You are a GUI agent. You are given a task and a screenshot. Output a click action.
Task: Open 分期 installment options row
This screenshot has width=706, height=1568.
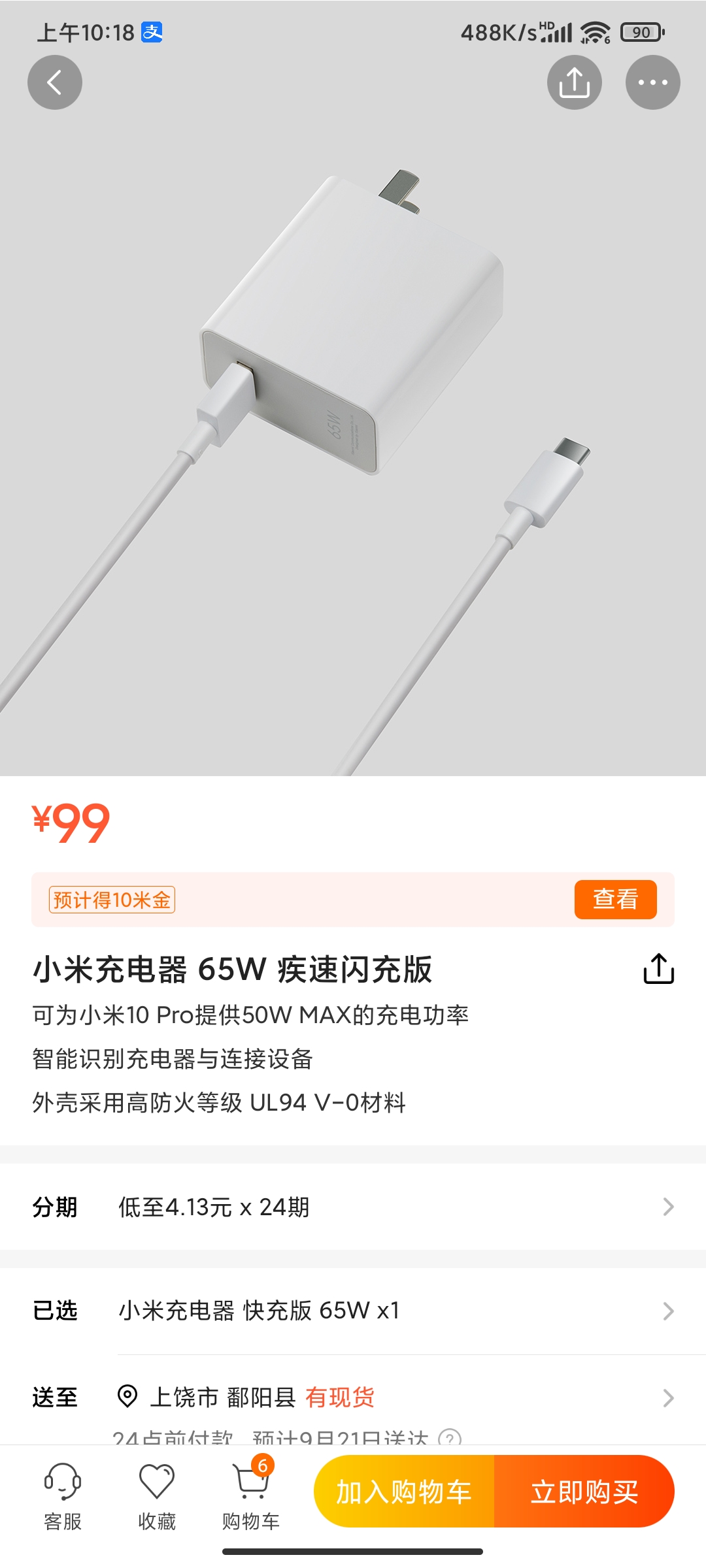point(353,1207)
